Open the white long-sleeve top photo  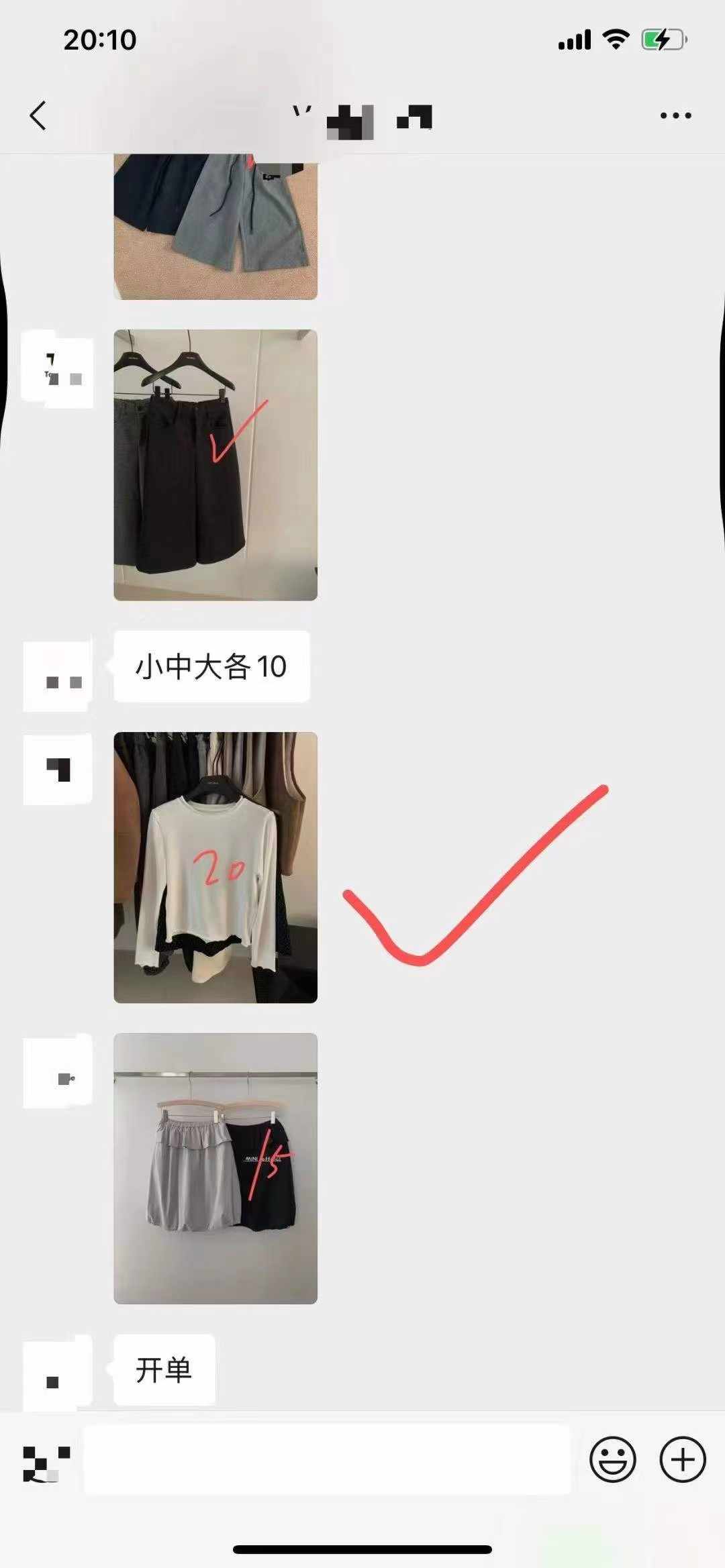point(215,867)
